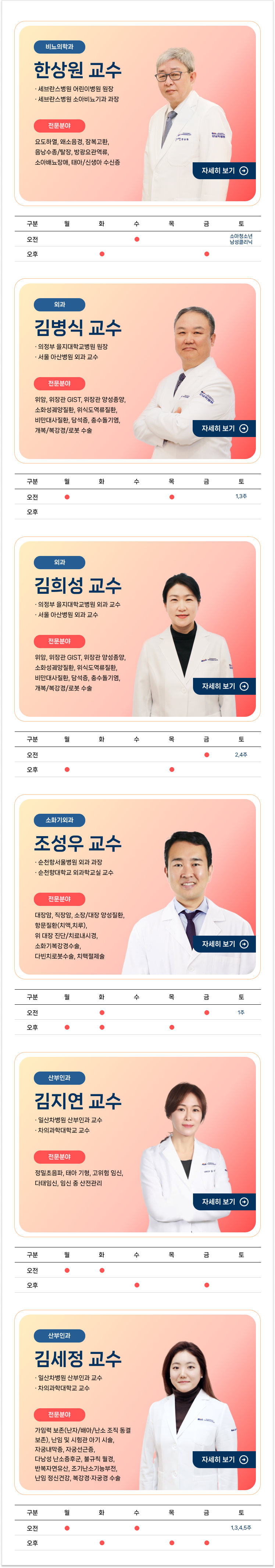Open 김지연 교수 자세히 보기
This screenshot has height=1568, width=275.
[224, 1202]
